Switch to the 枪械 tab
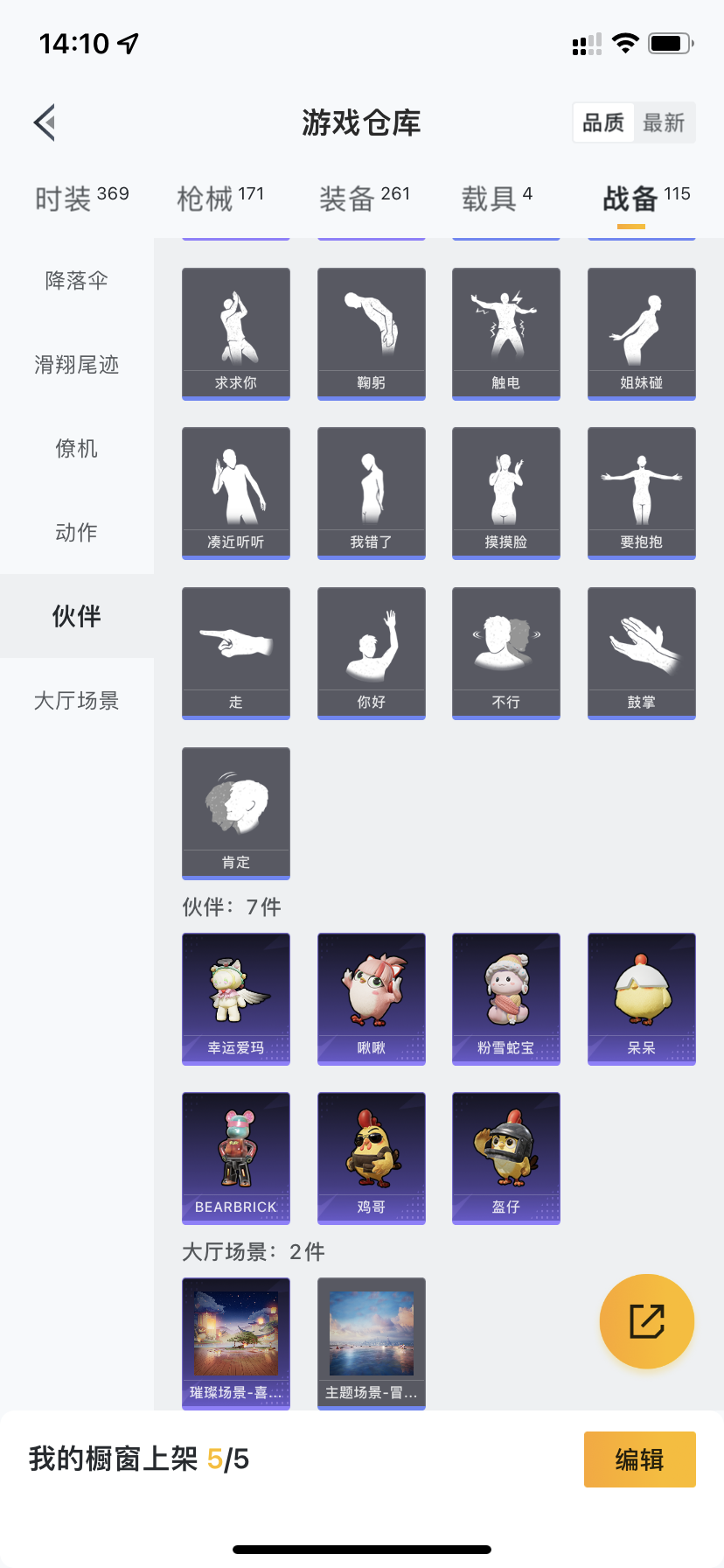This screenshot has width=724, height=1568. (220, 199)
